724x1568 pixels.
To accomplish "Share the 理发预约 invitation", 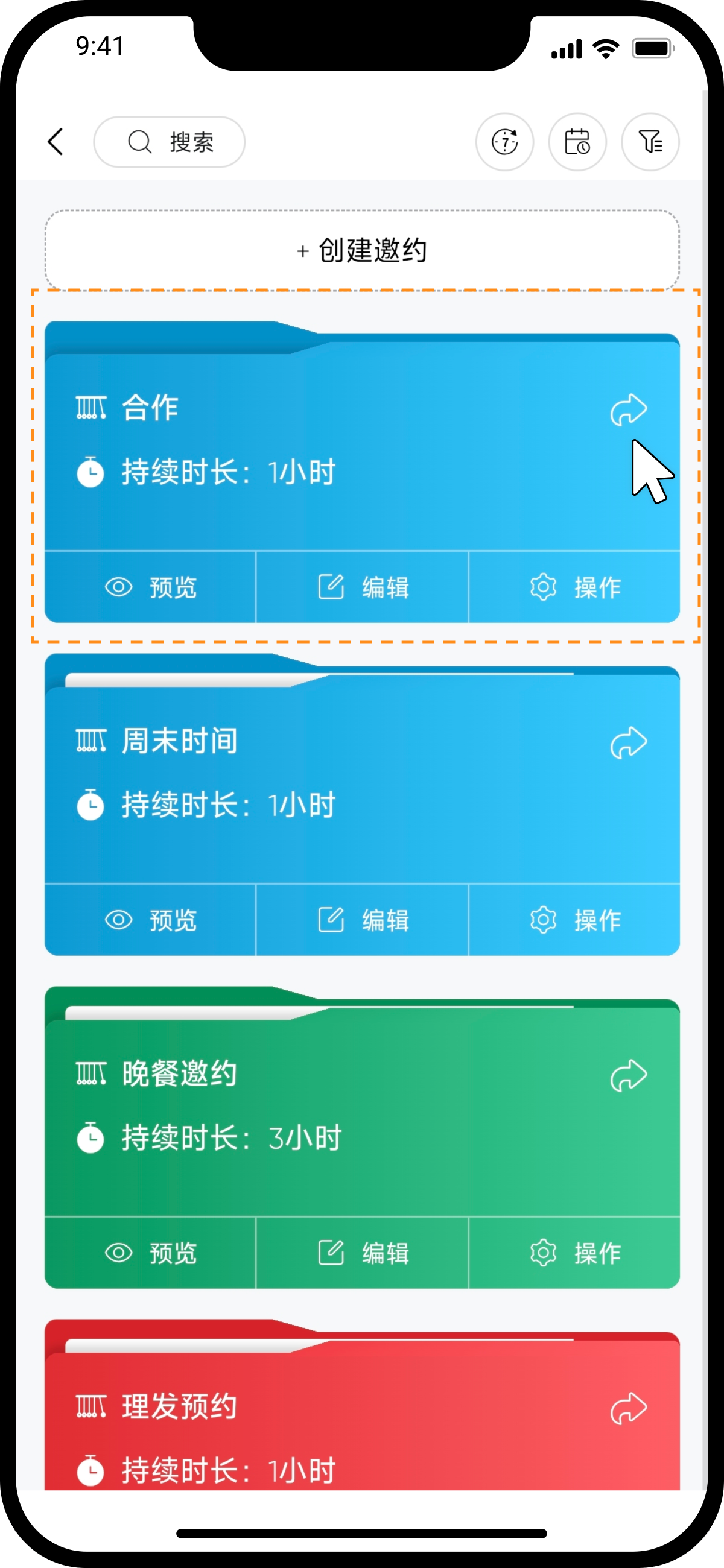I will 629,1408.
